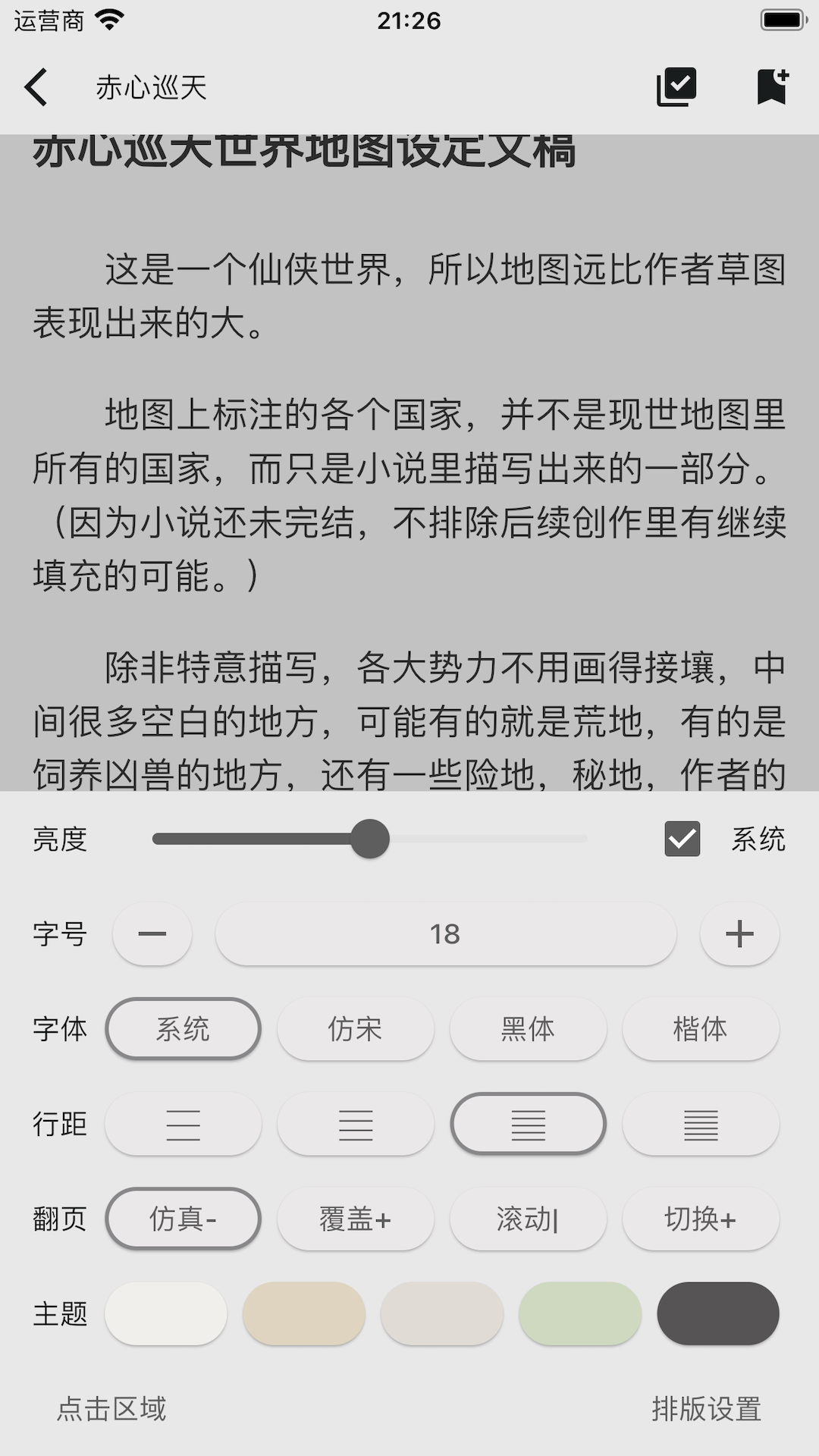Viewport: 819px width, 1456px height.
Task: Decrease font size with the minus icon
Action: coord(152,934)
